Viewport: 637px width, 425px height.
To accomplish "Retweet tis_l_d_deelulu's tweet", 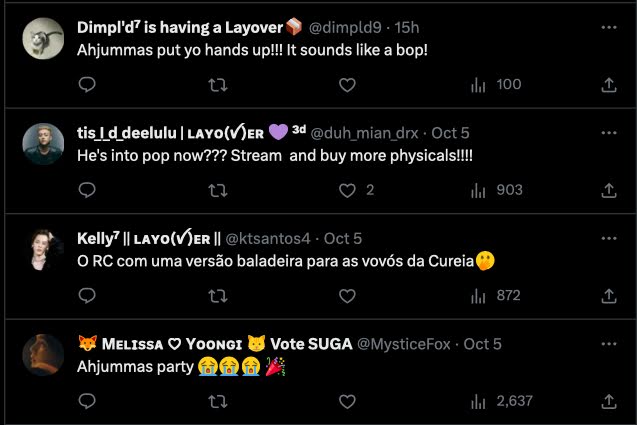I will [217, 190].
